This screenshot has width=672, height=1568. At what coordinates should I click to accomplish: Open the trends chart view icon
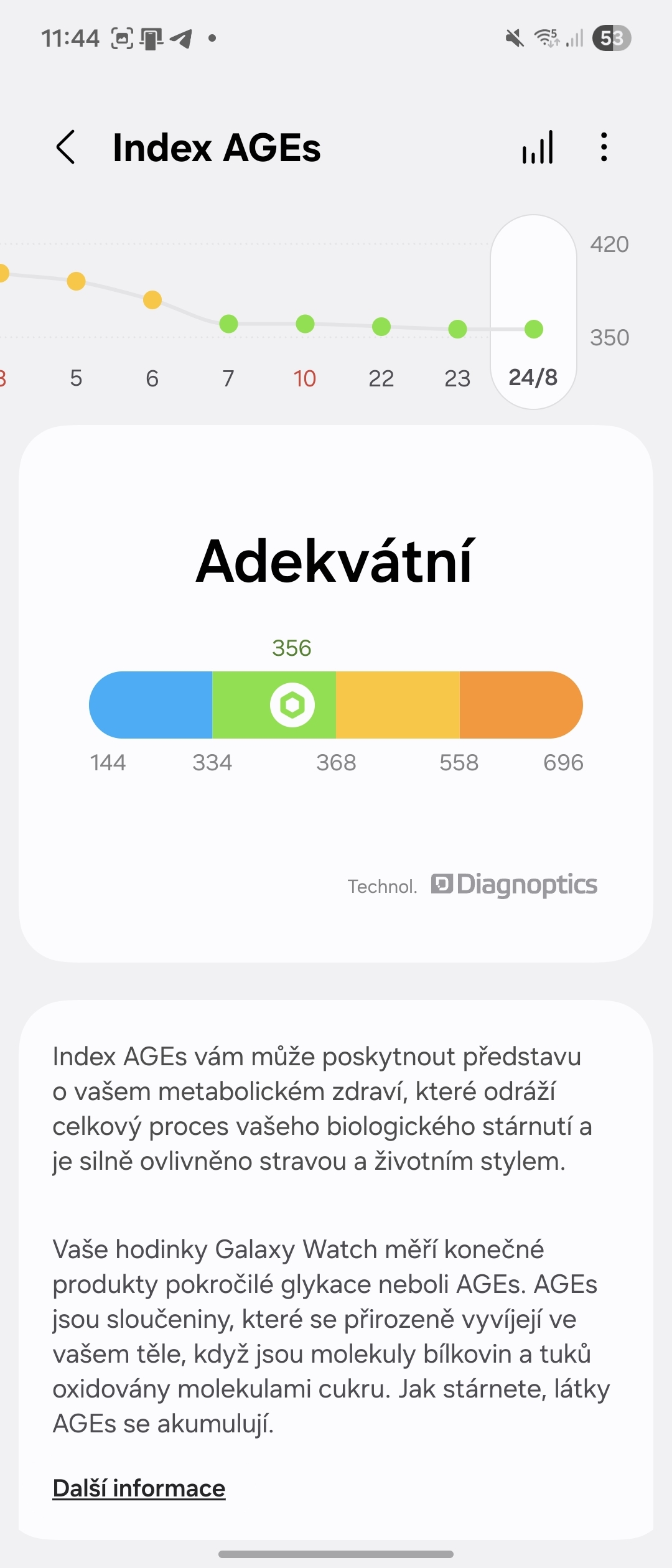pos(538,147)
